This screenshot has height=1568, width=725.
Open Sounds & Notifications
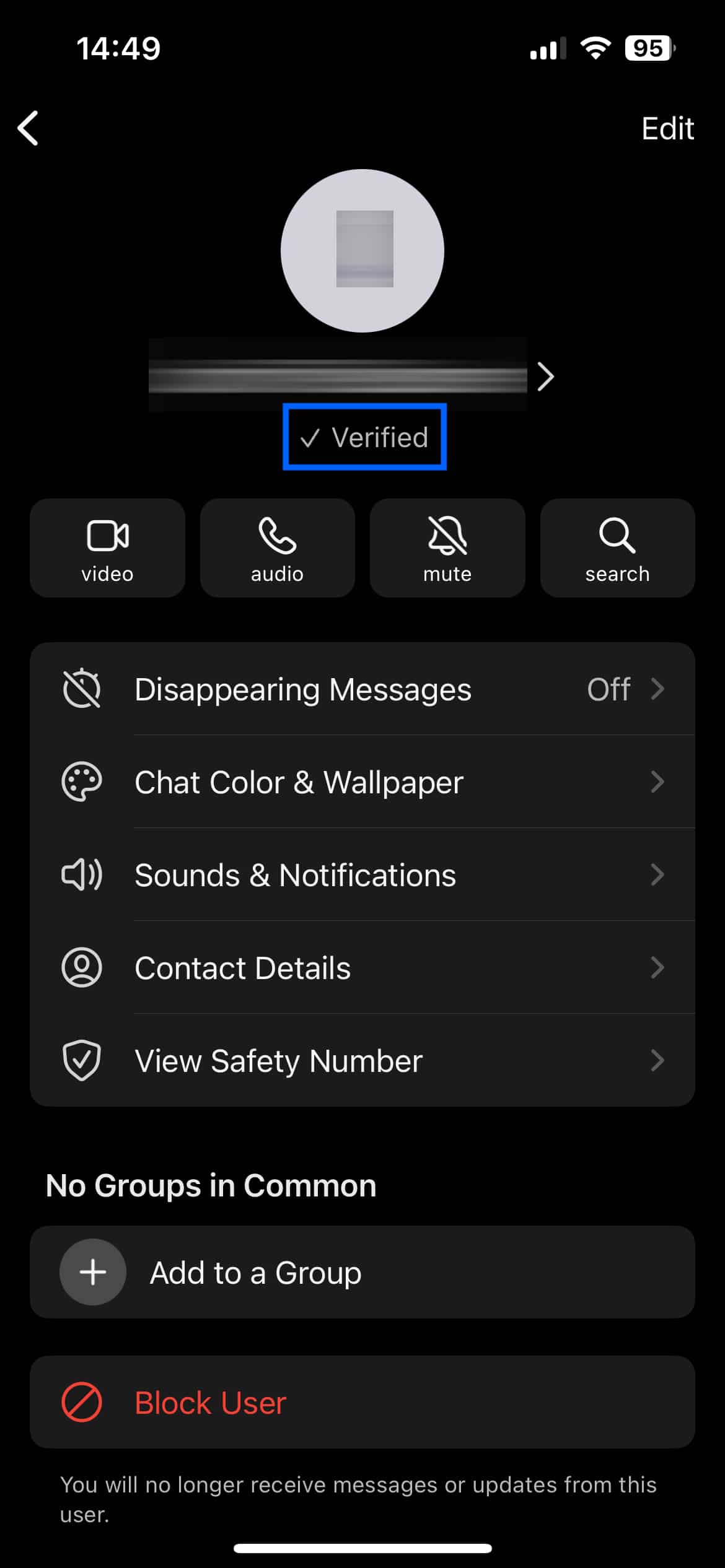point(362,874)
